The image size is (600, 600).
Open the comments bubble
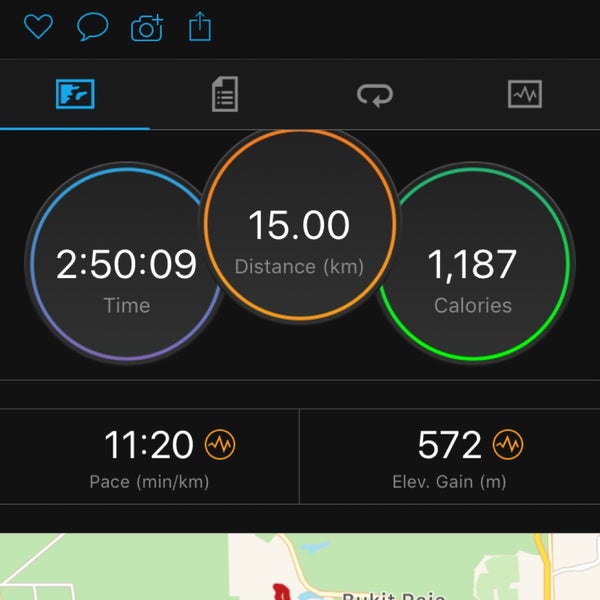(92, 27)
